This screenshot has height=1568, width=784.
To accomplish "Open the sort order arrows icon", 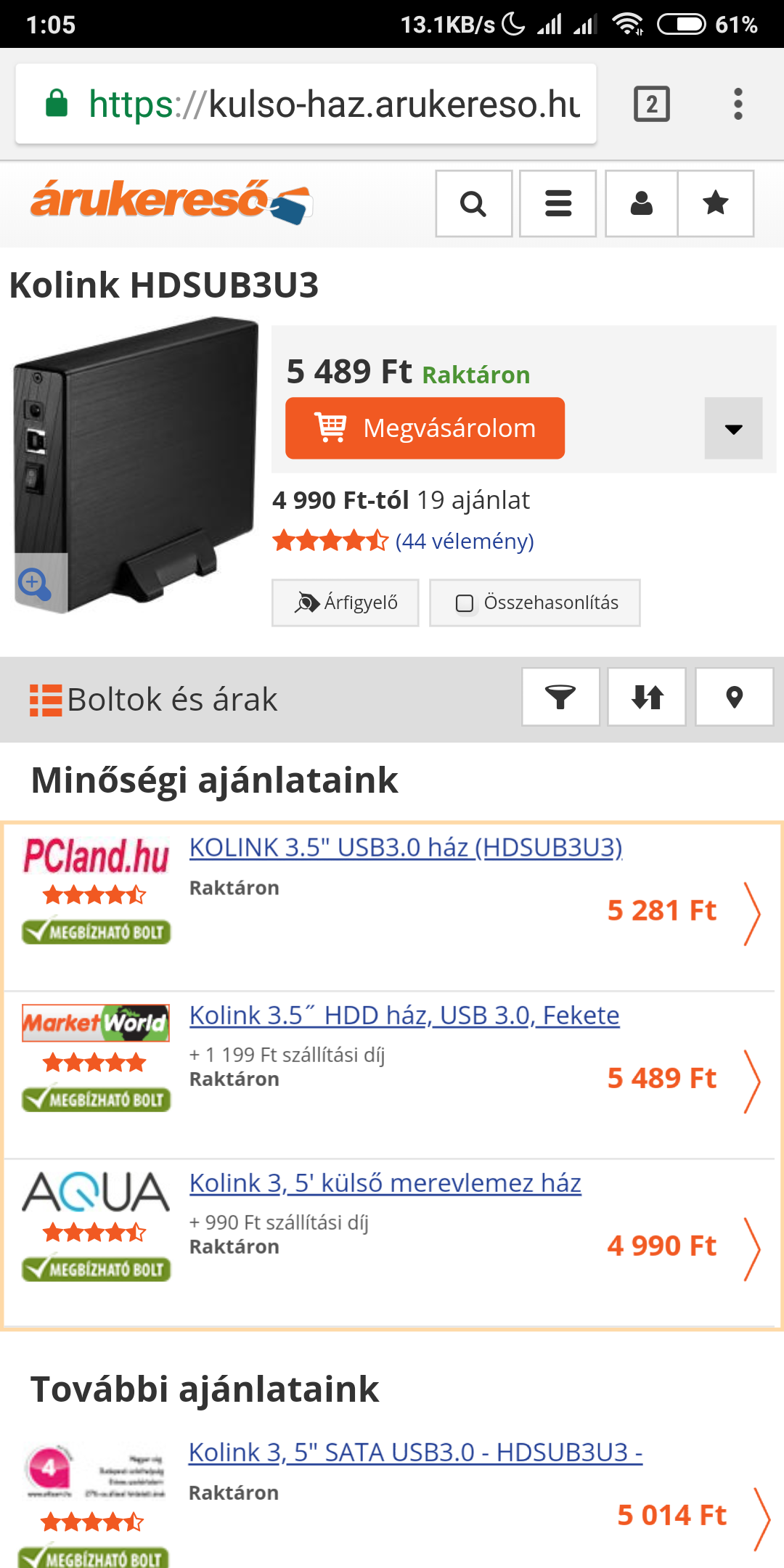I will [x=647, y=697].
